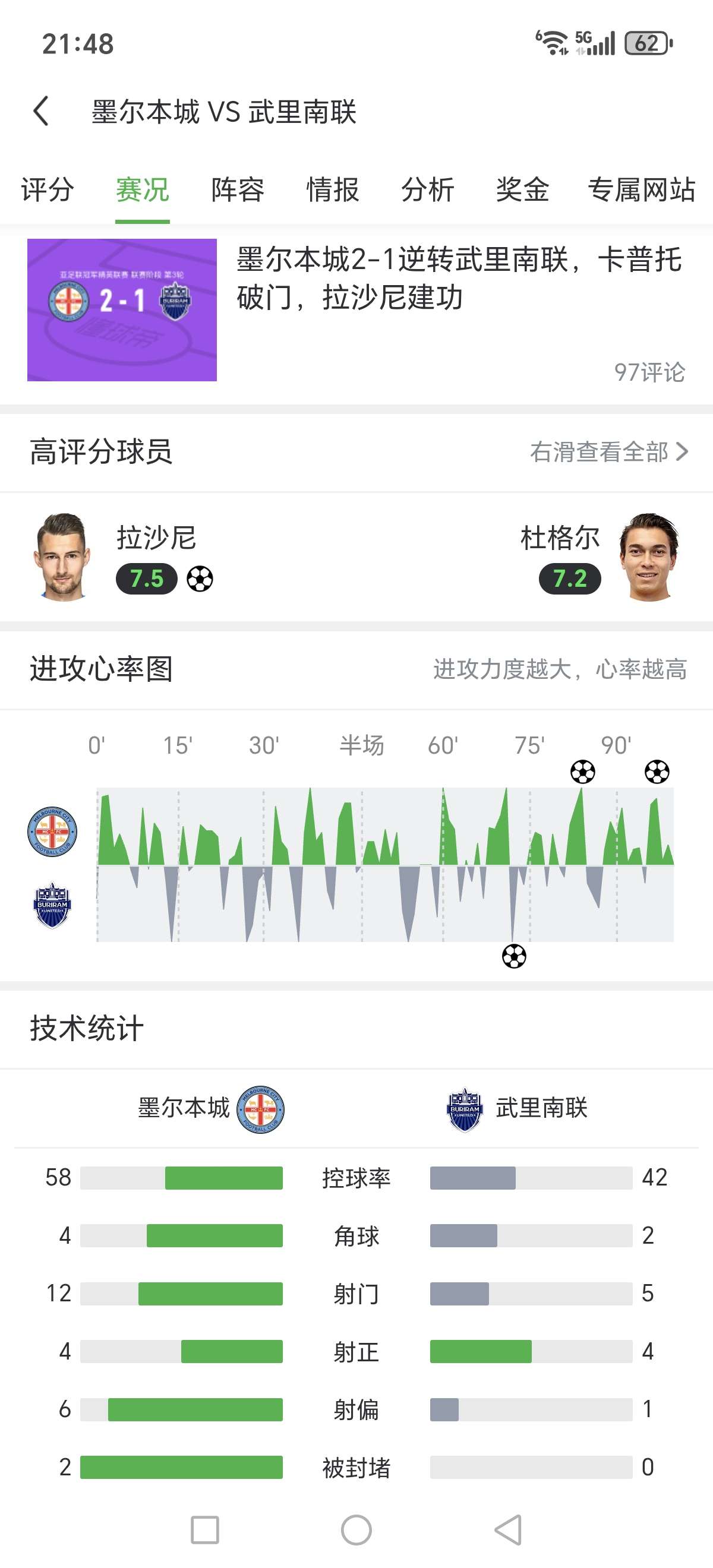Viewport: 713px width, 1568px height.
Task: Open player 杜格尔's rating card
Action: click(x=600, y=557)
